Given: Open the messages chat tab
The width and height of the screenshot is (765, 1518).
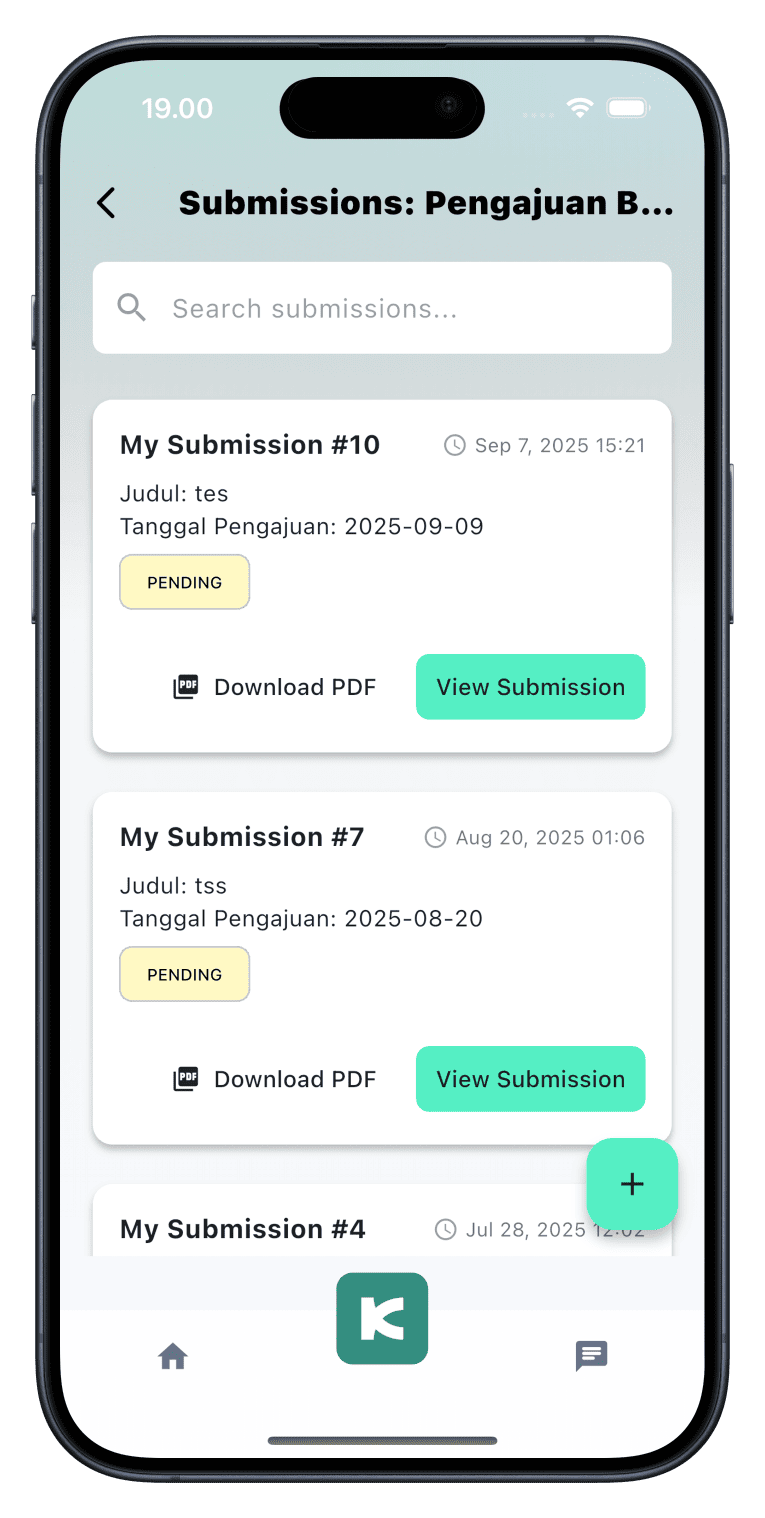Looking at the screenshot, I should click(x=591, y=1356).
